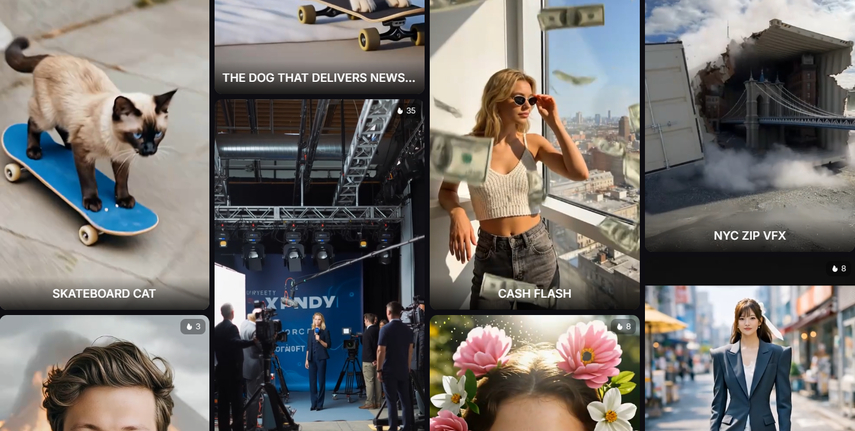The width and height of the screenshot is (855, 431).
Task: Open the Skateboard Cat template
Action: [x=104, y=160]
